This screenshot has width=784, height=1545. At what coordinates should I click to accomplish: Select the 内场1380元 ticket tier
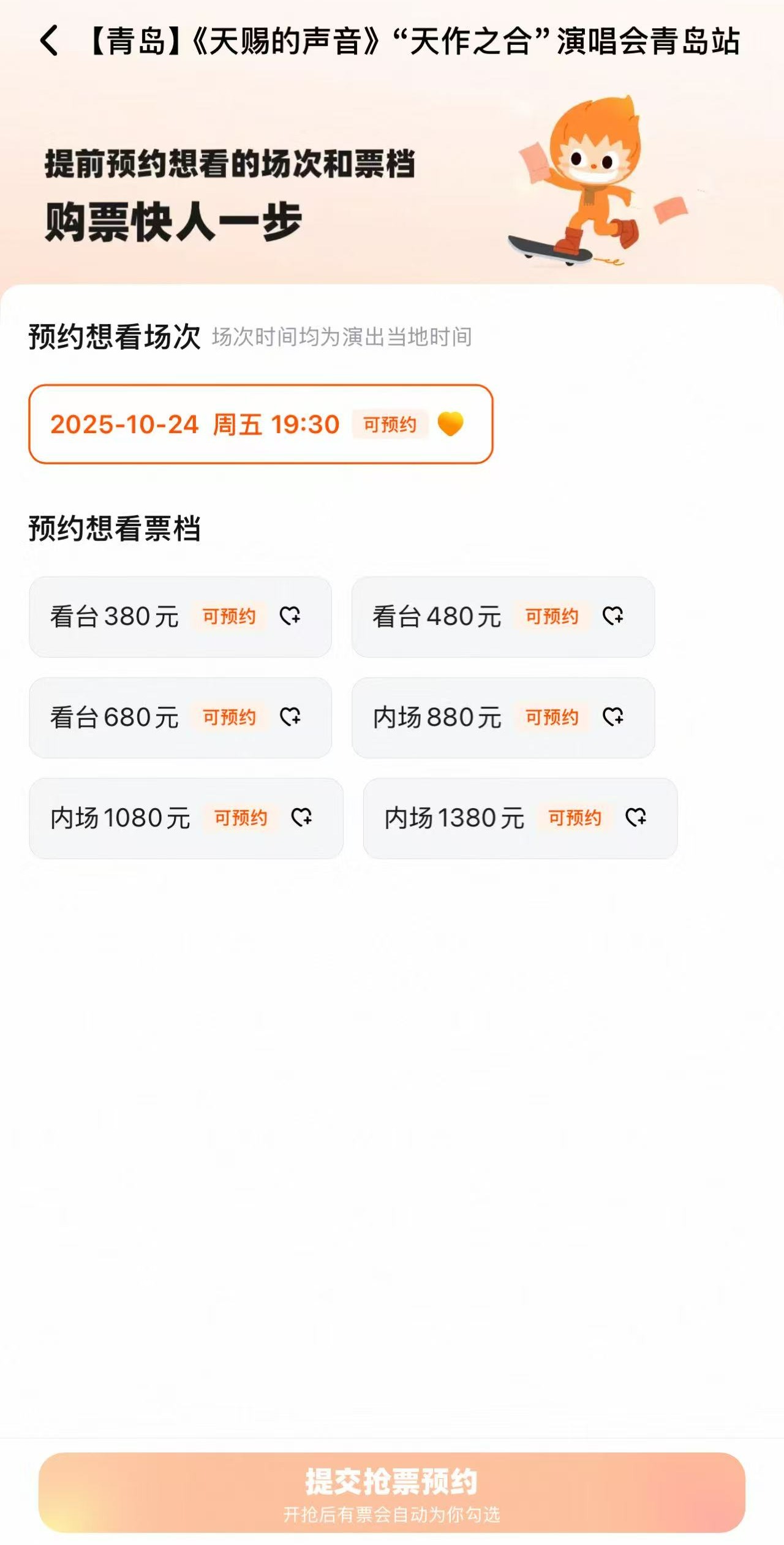[520, 818]
